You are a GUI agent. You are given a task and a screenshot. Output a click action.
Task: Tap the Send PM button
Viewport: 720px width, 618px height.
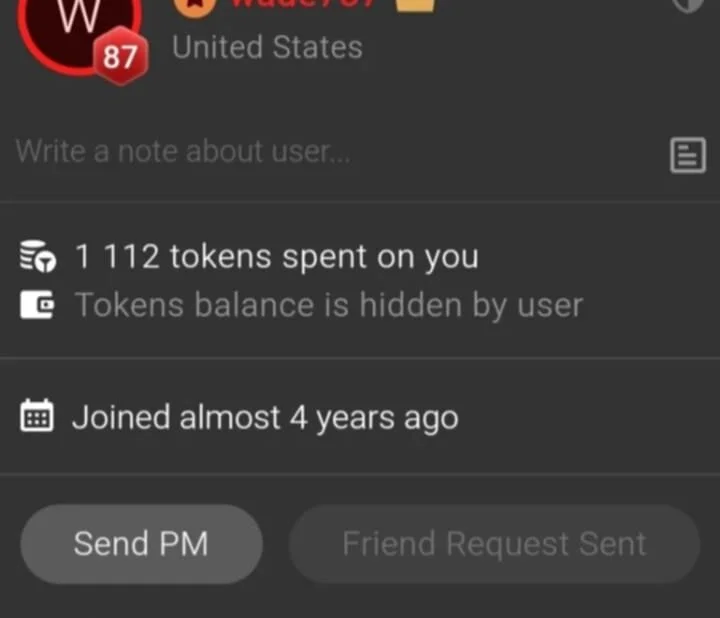click(x=141, y=544)
